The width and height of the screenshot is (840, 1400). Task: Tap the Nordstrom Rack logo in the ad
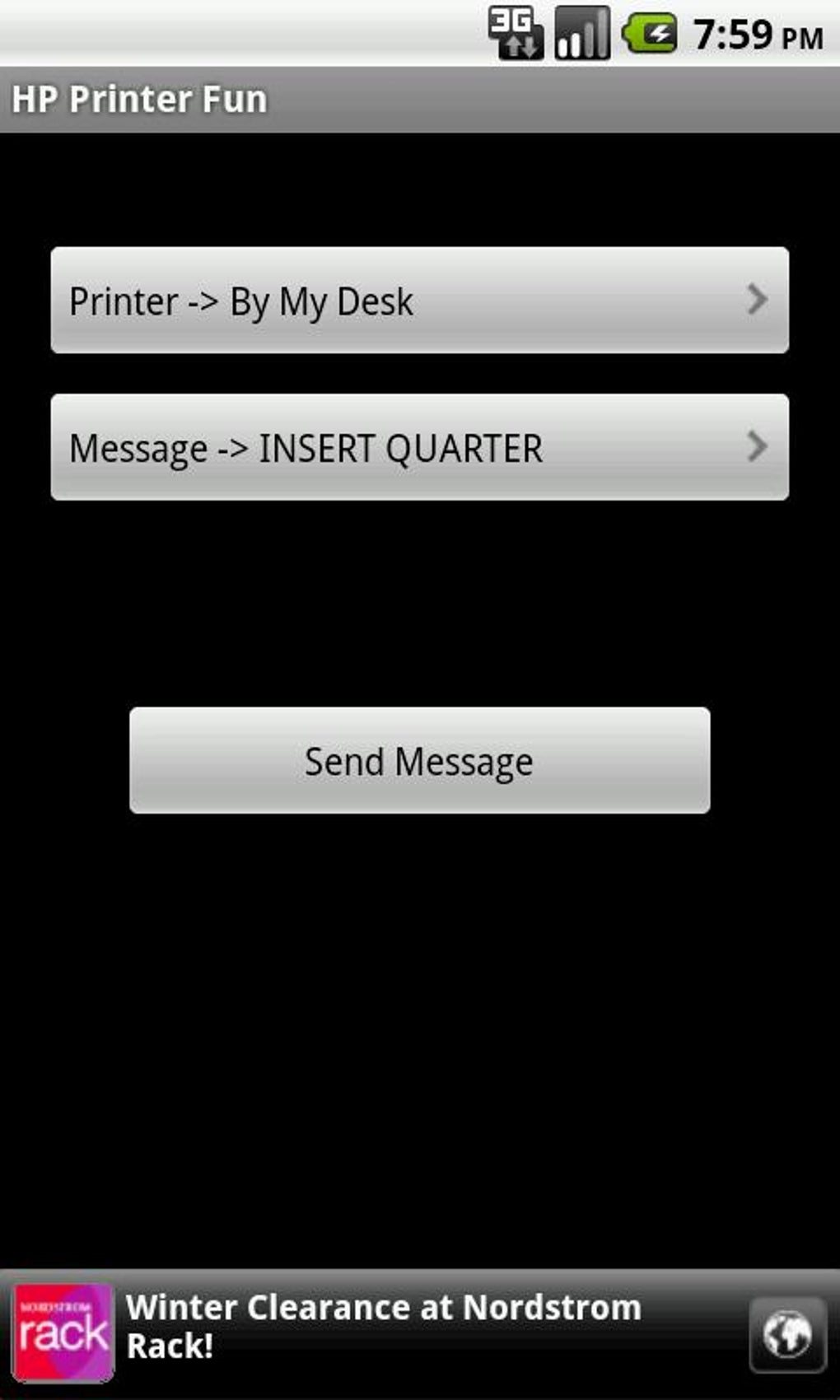click(x=62, y=1328)
